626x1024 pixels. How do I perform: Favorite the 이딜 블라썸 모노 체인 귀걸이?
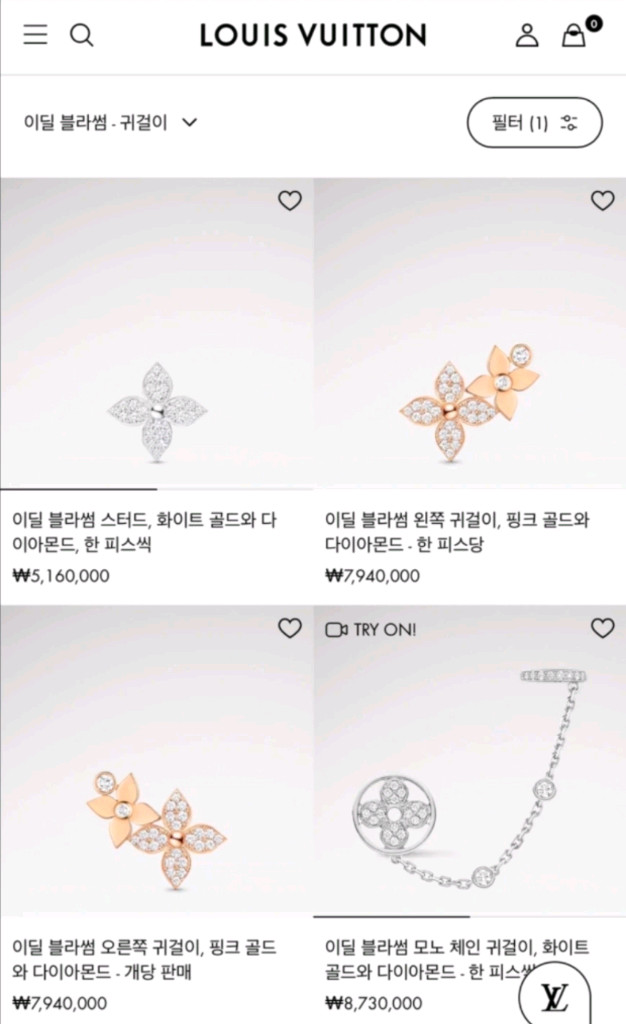tap(602, 628)
